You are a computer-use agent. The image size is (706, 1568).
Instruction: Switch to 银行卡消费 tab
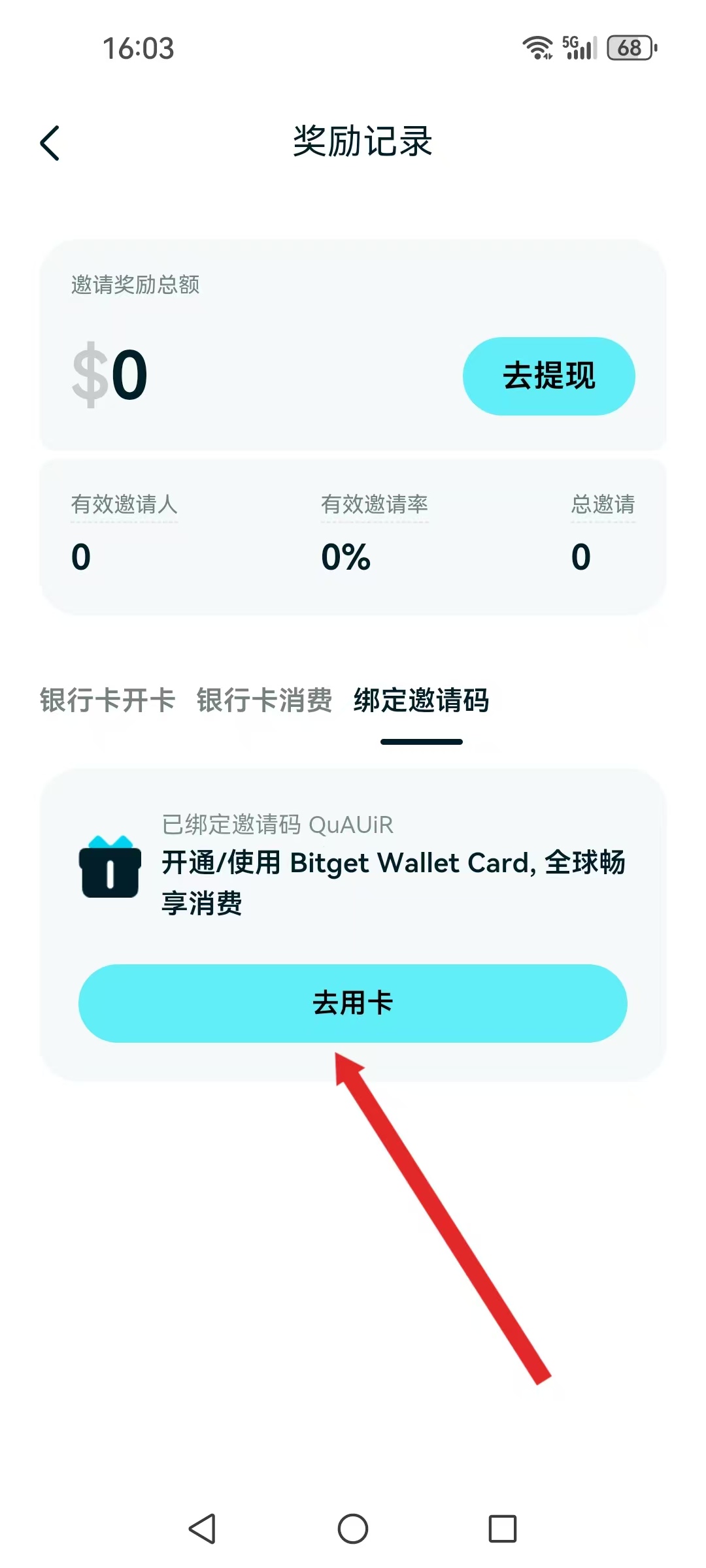coord(265,700)
